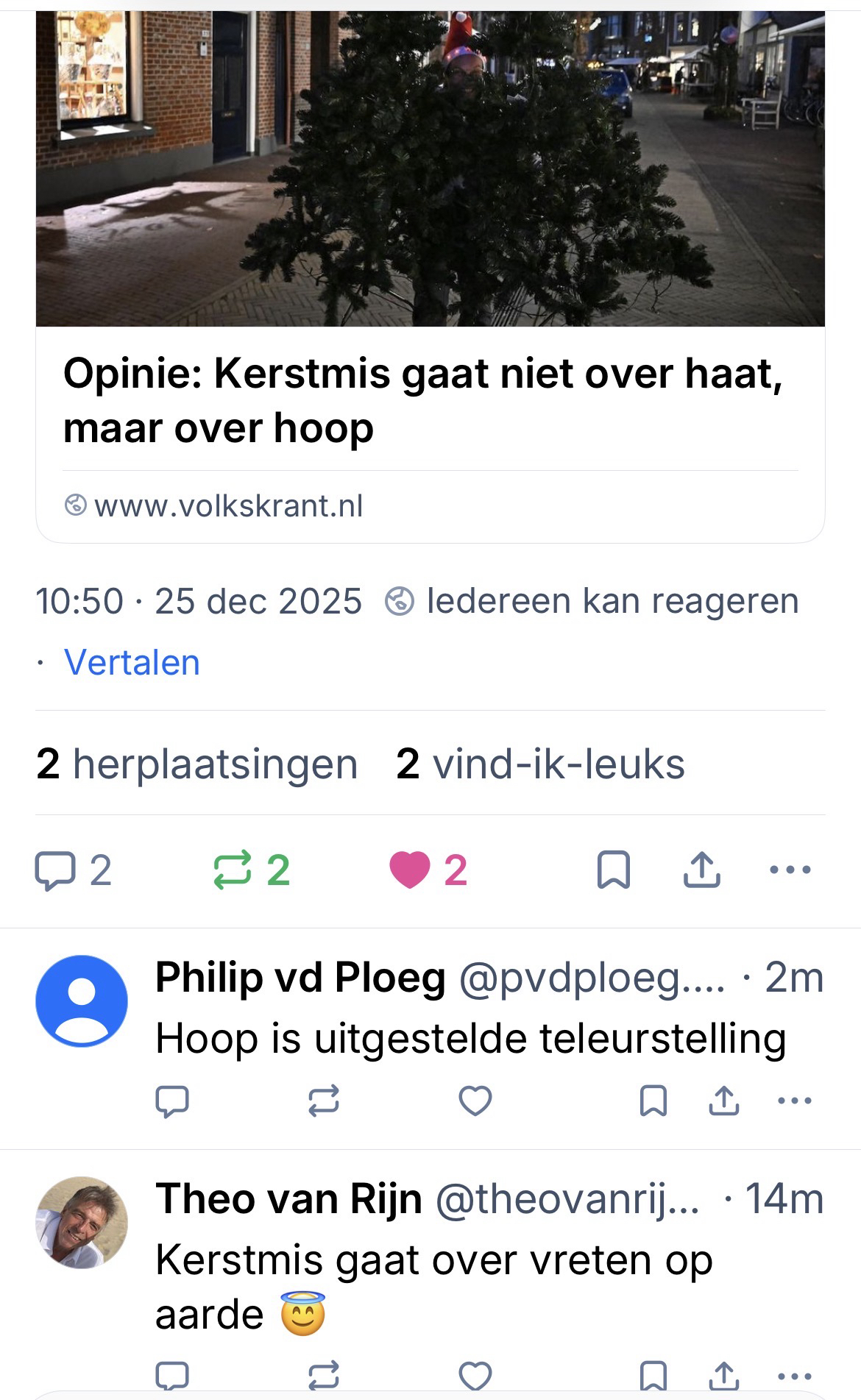
Task: View the 2 vind-ik-leuks list
Action: point(540,764)
